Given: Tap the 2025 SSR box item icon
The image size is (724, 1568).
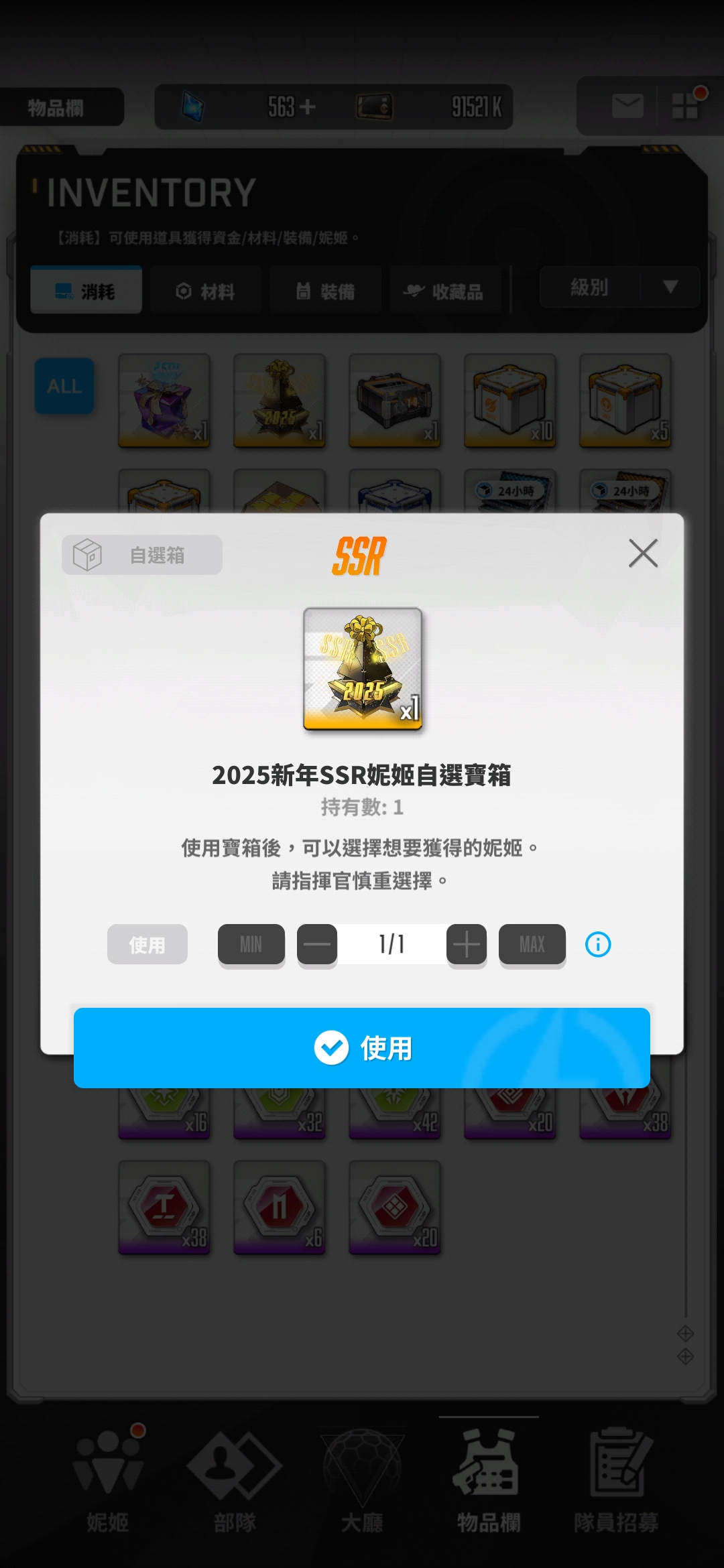Looking at the screenshot, I should (363, 669).
